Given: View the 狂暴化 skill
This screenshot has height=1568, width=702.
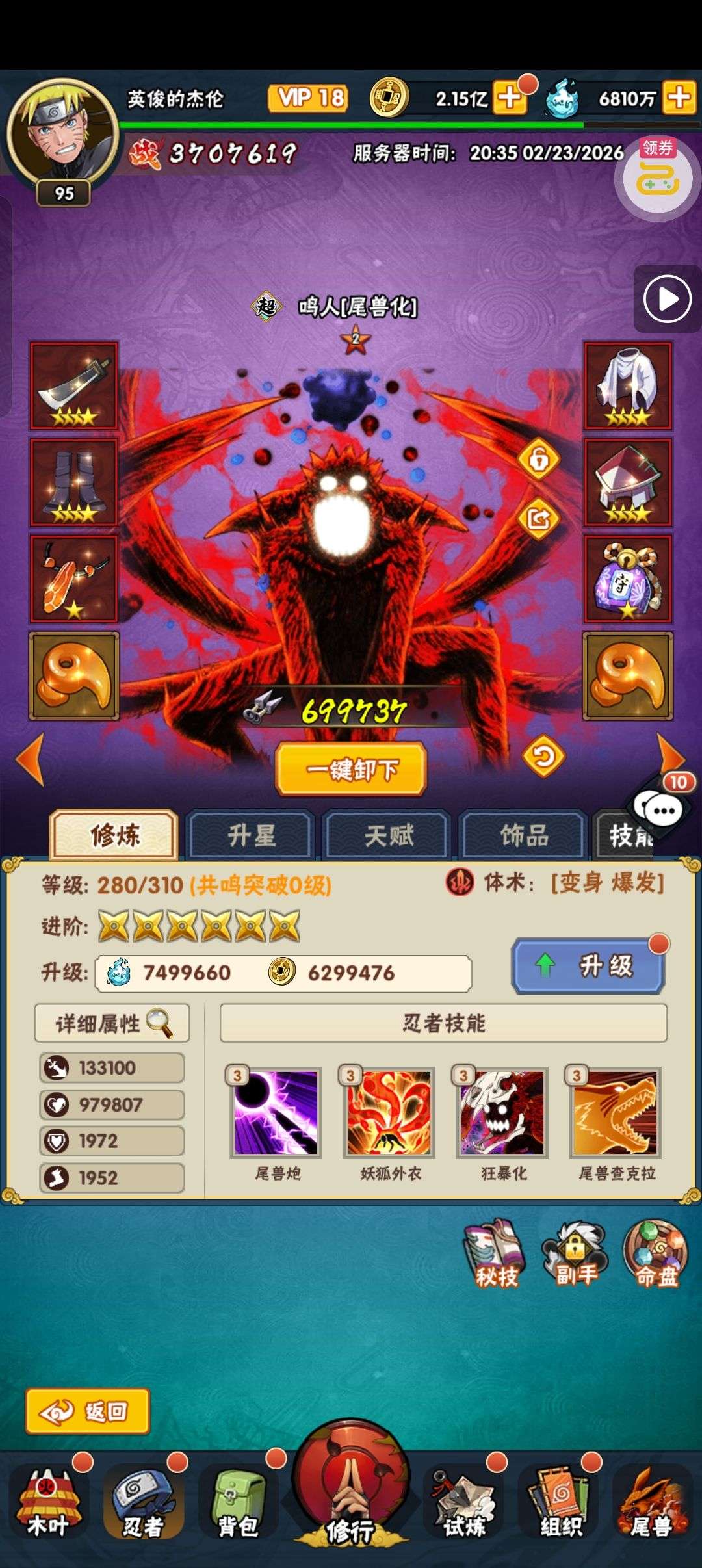Looking at the screenshot, I should click(x=502, y=1113).
